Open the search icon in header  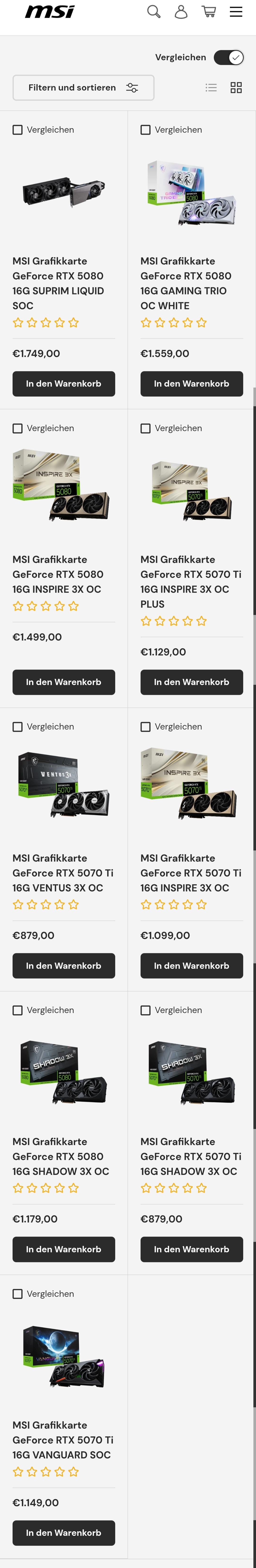tap(154, 12)
